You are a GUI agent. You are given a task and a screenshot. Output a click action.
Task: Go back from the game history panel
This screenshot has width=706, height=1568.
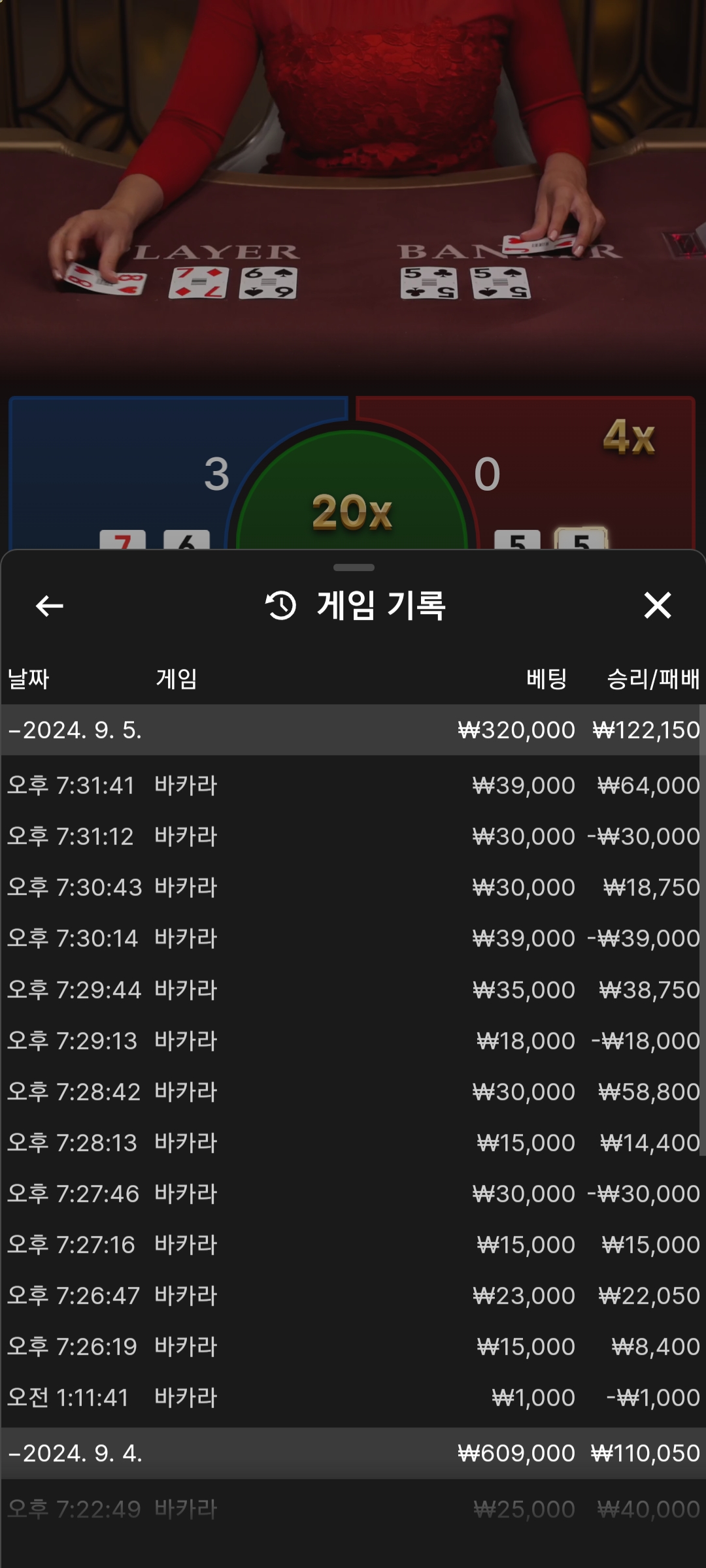(x=49, y=606)
